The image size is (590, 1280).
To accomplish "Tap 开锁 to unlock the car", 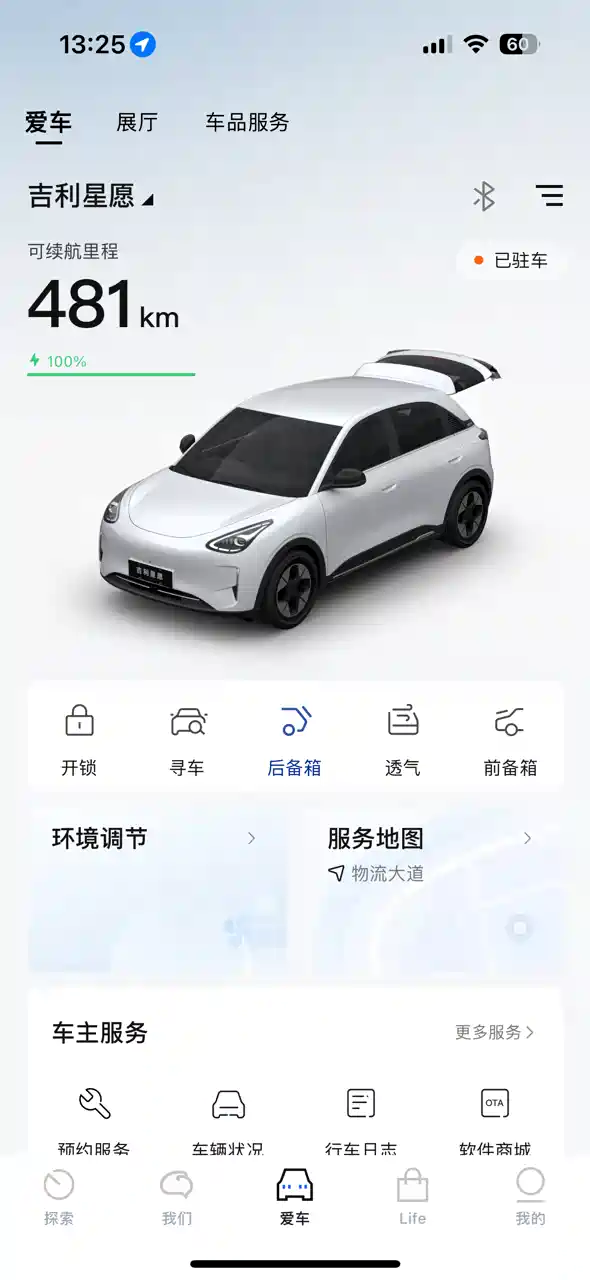I will click(x=79, y=740).
